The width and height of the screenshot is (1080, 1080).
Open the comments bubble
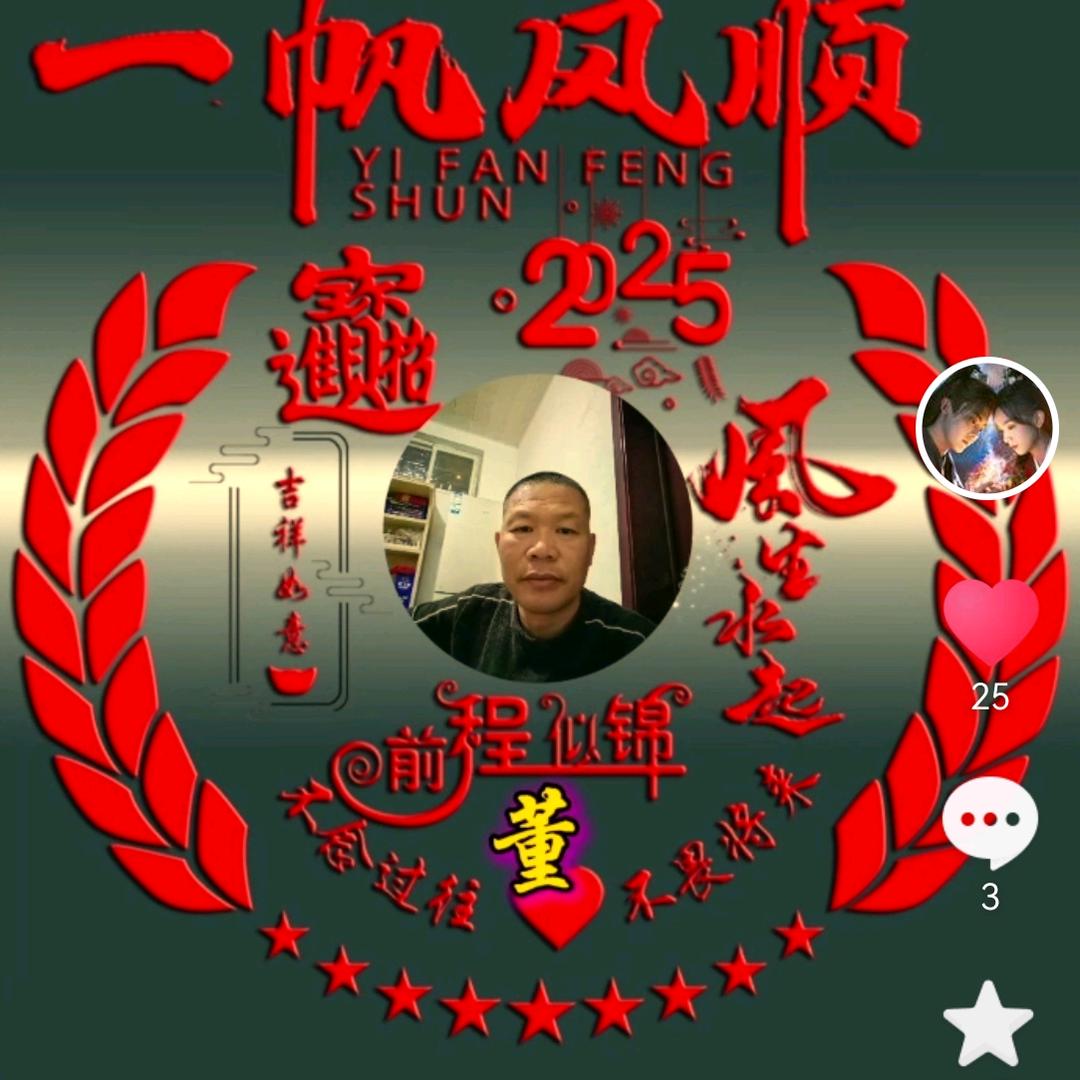(990, 823)
